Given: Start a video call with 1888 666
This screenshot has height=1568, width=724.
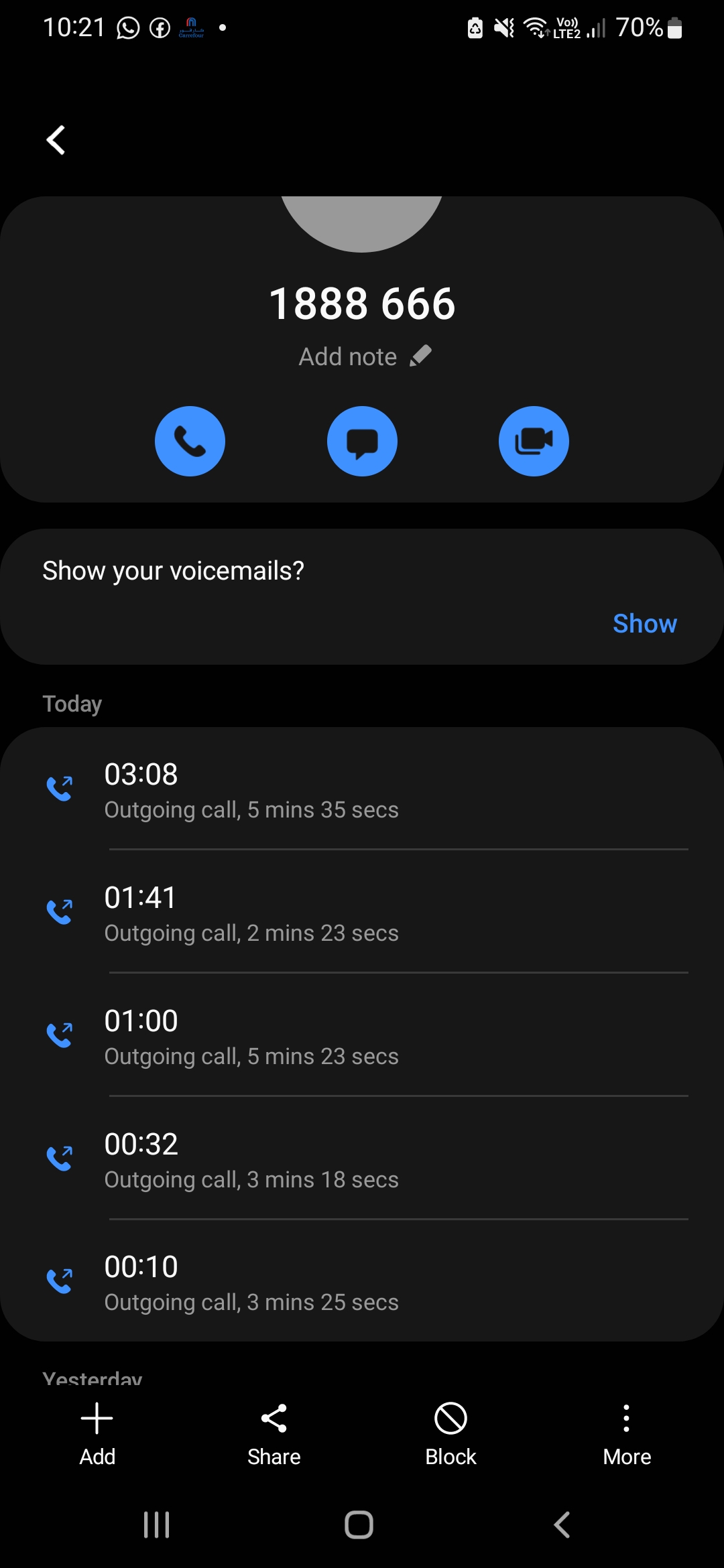Looking at the screenshot, I should tap(534, 442).
